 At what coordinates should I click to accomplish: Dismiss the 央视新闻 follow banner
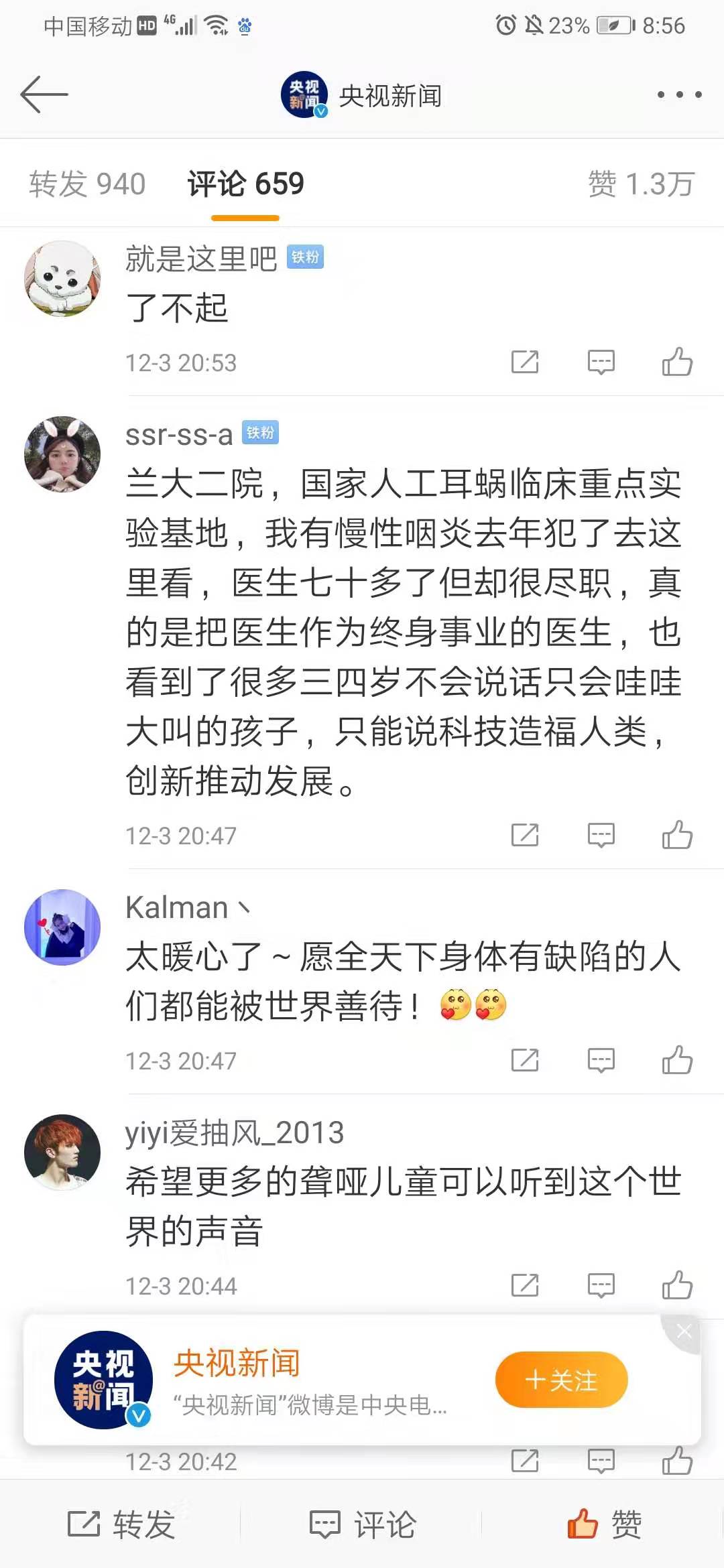pyautogui.click(x=684, y=1331)
